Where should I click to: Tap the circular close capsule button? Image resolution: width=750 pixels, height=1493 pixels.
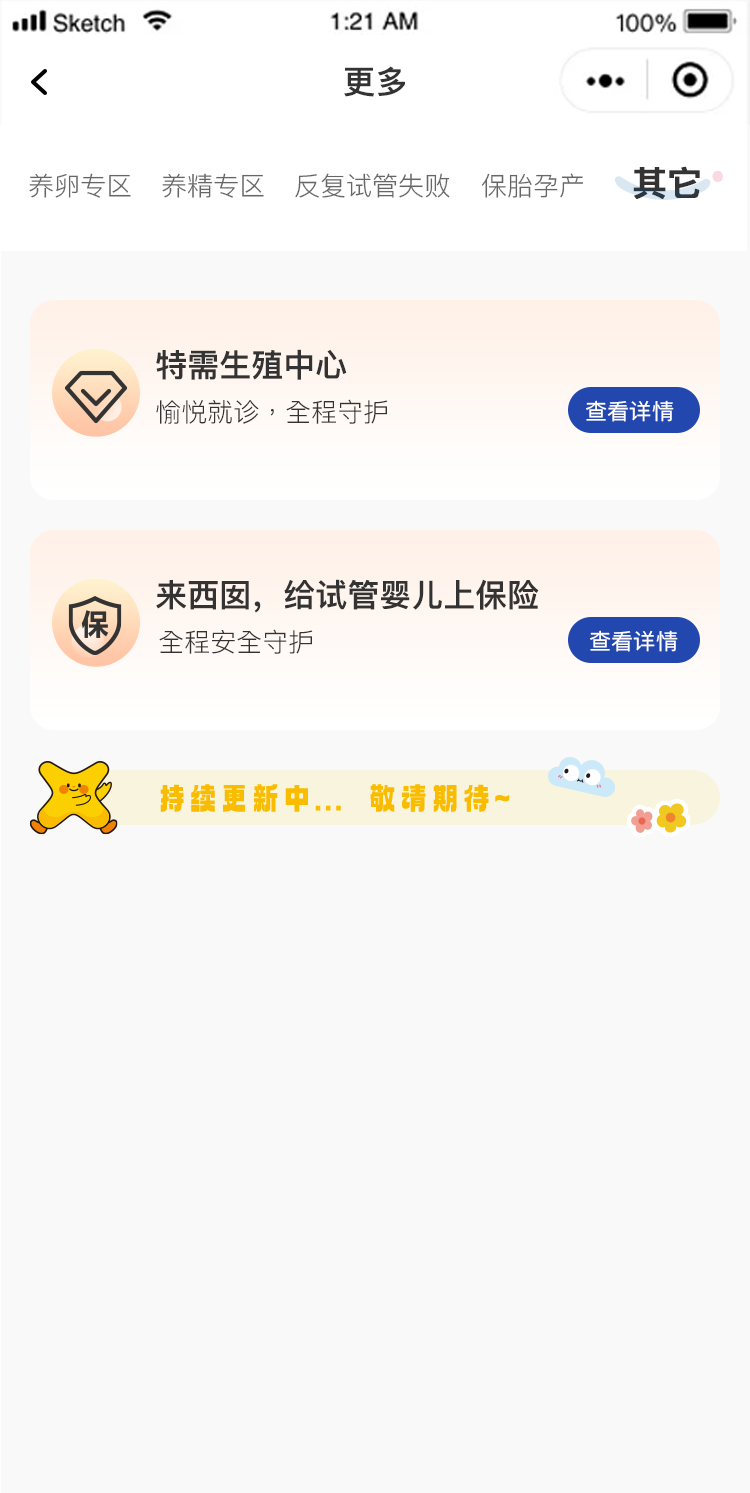click(x=691, y=81)
